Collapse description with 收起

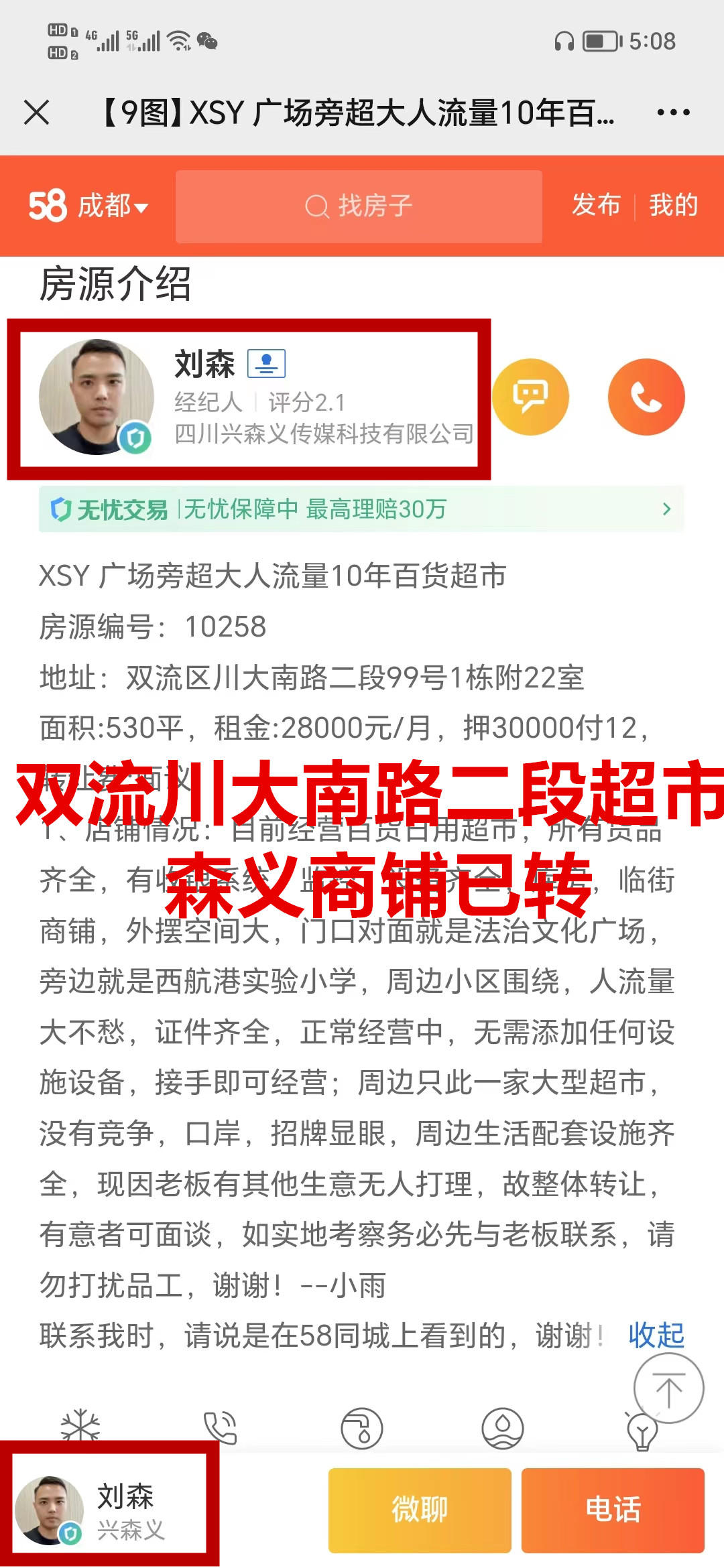click(x=656, y=1335)
